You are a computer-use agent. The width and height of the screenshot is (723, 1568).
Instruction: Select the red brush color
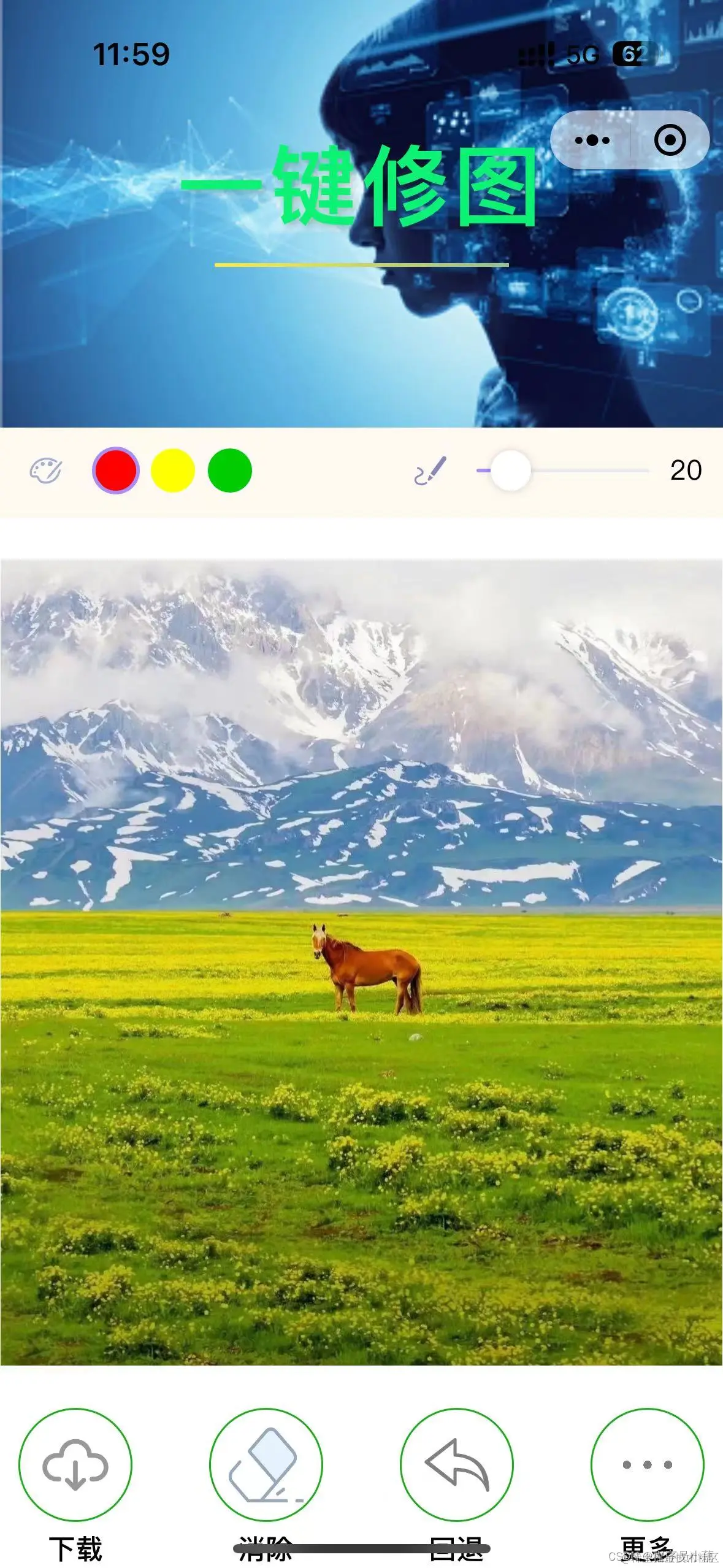pyautogui.click(x=116, y=471)
